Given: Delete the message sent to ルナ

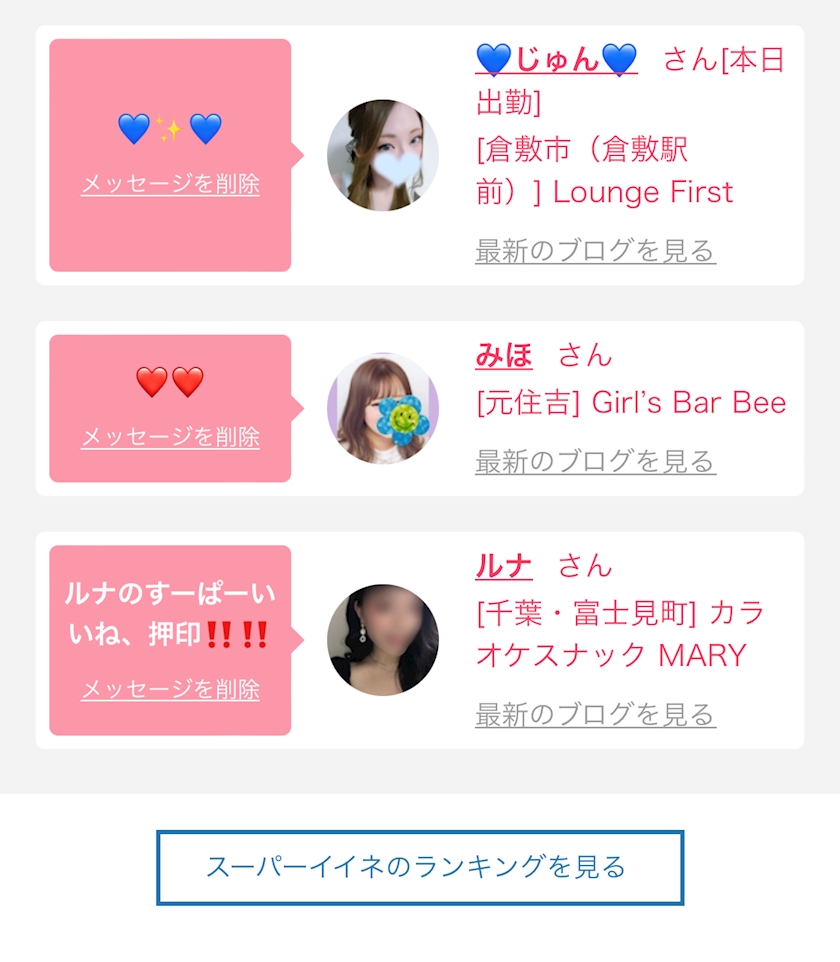Looking at the screenshot, I should click(x=170, y=689).
